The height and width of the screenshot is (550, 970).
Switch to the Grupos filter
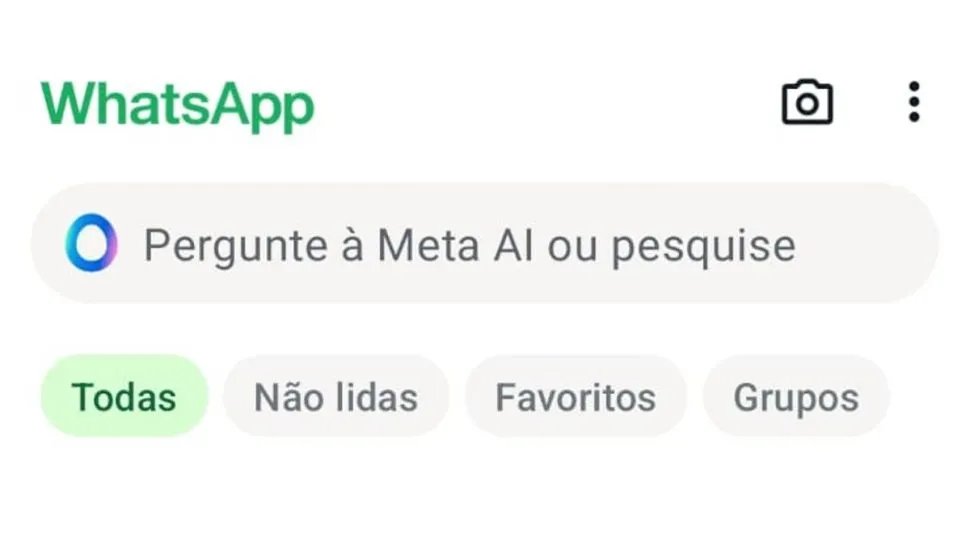pos(796,397)
